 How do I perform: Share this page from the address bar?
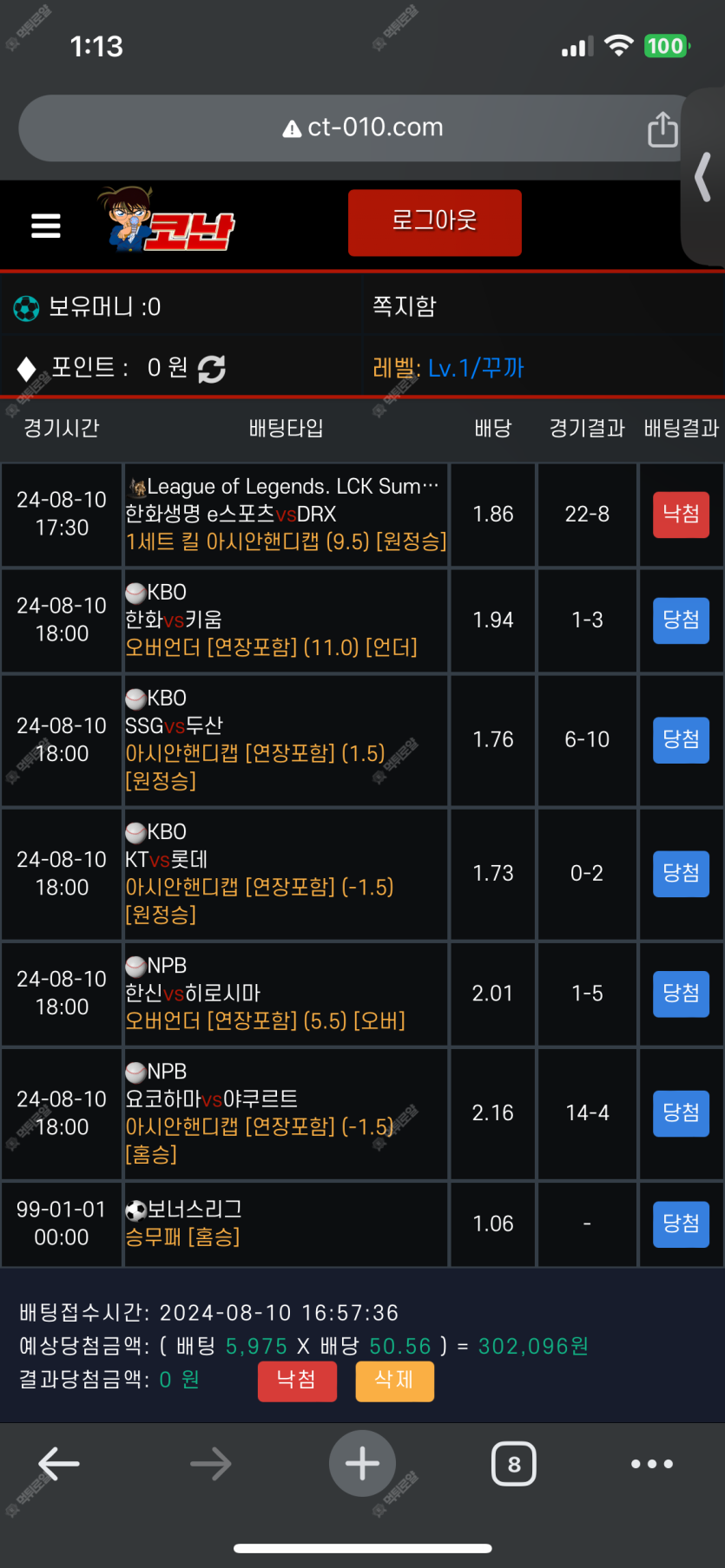[x=662, y=128]
